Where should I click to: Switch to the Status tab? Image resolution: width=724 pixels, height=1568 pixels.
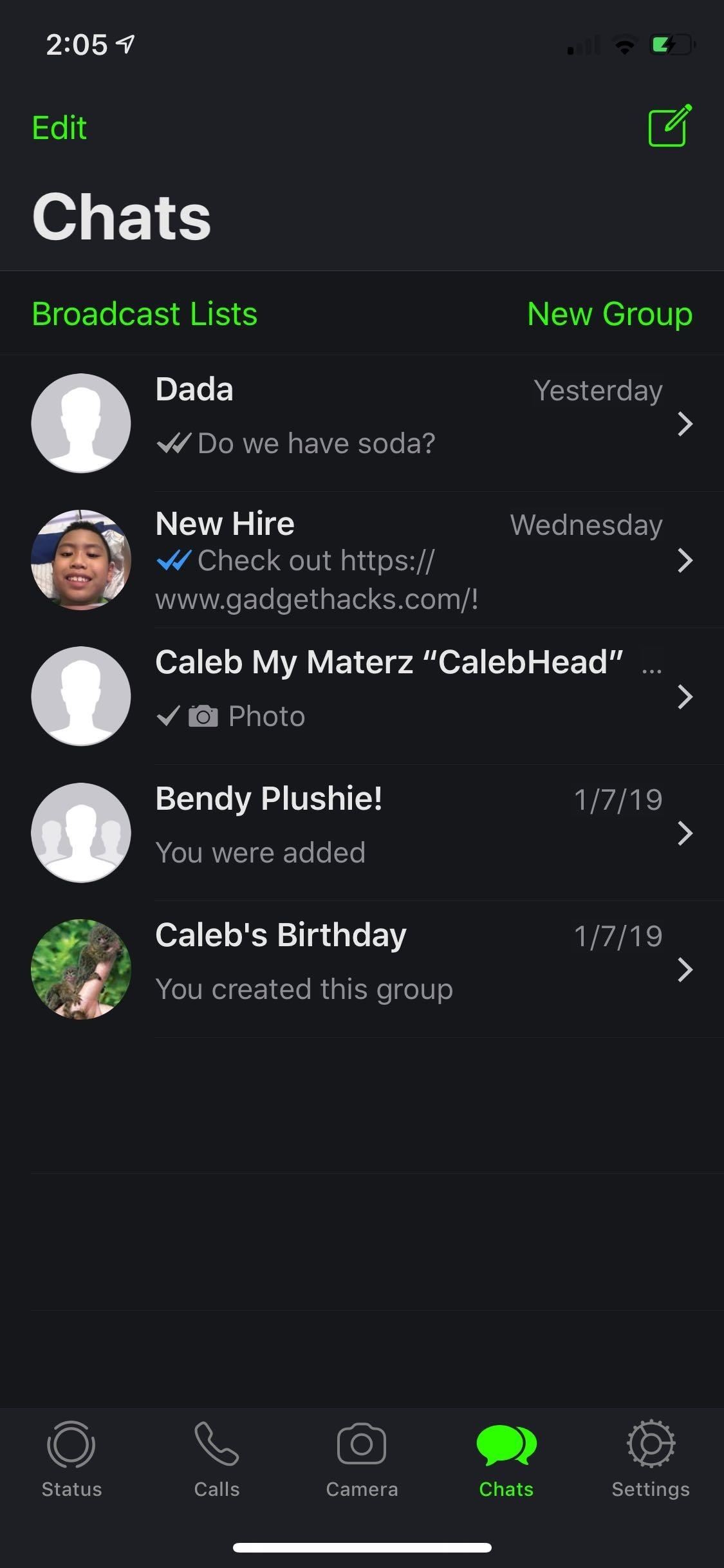[x=71, y=1459]
